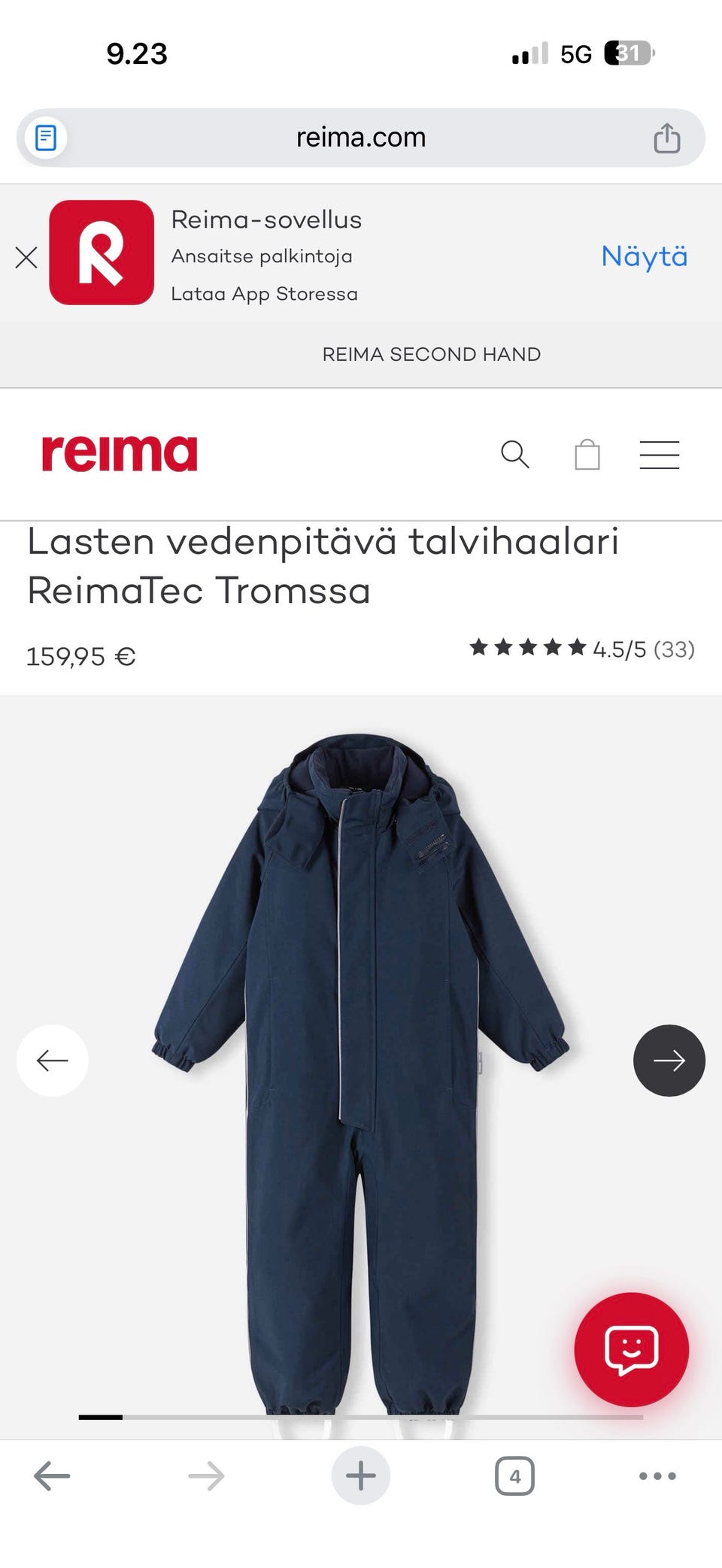This screenshot has height=1568, width=722.
Task: Tap the Share icon in Safari
Action: click(x=666, y=137)
